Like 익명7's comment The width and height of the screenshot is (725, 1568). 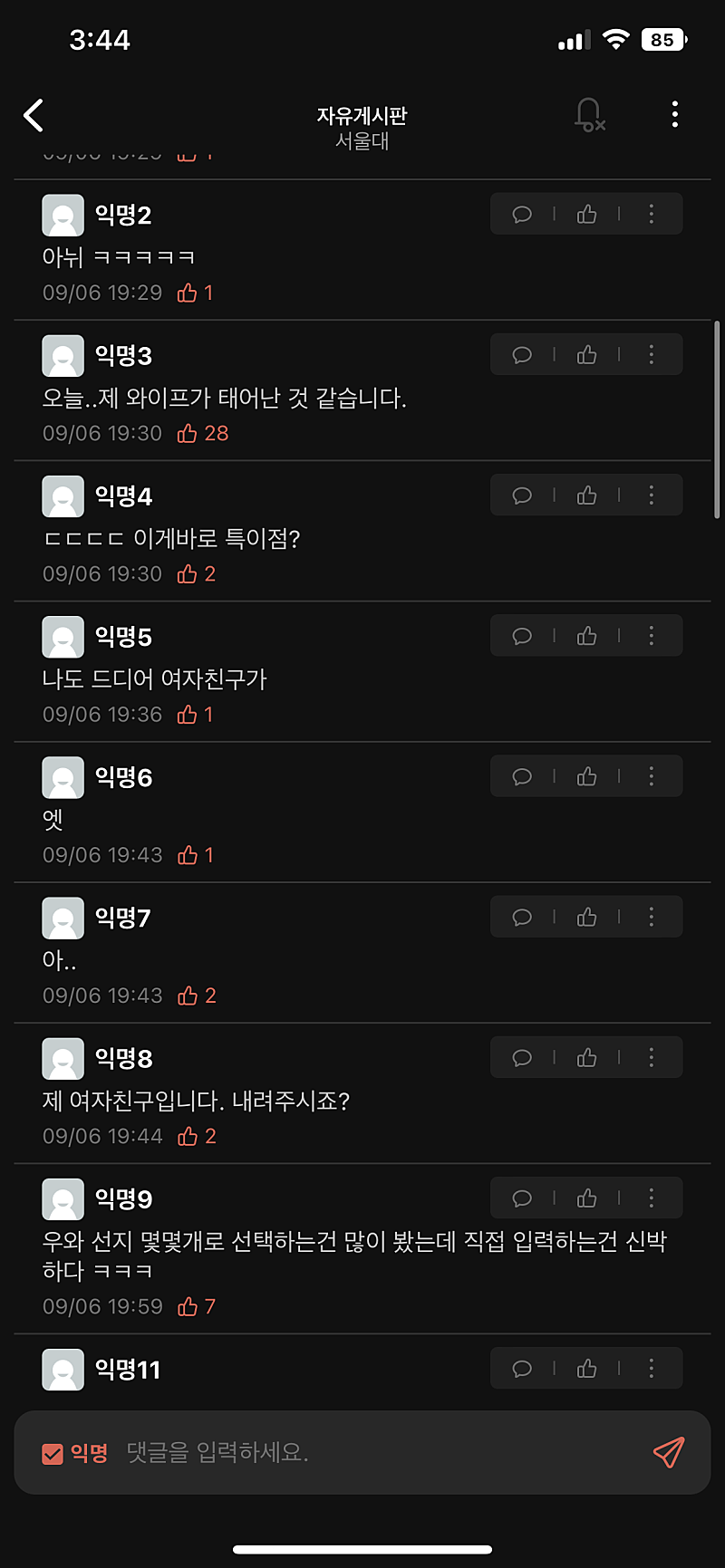pyautogui.click(x=587, y=918)
